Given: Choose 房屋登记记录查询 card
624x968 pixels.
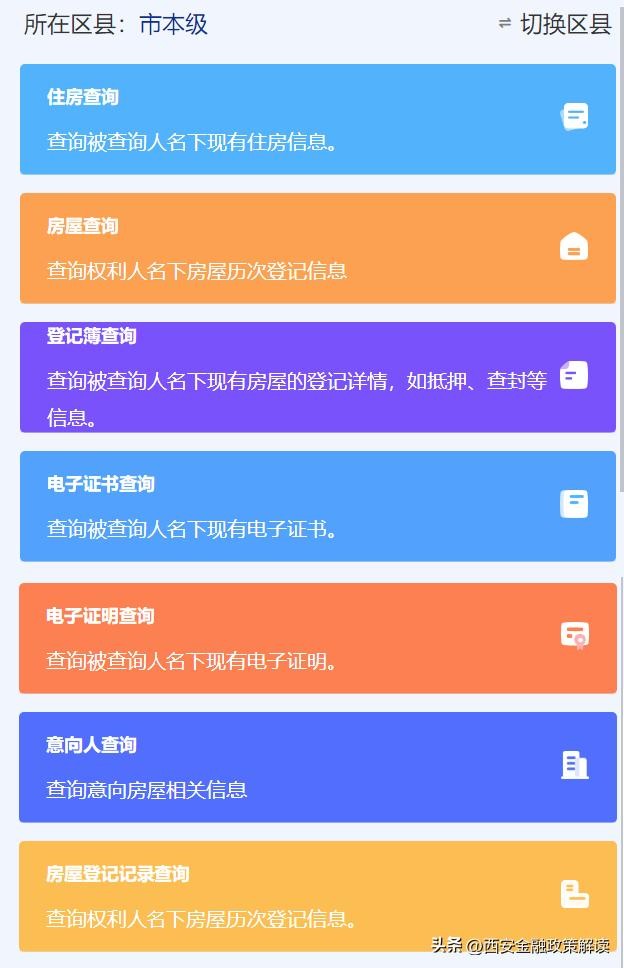Looking at the screenshot, I should coord(317,896).
